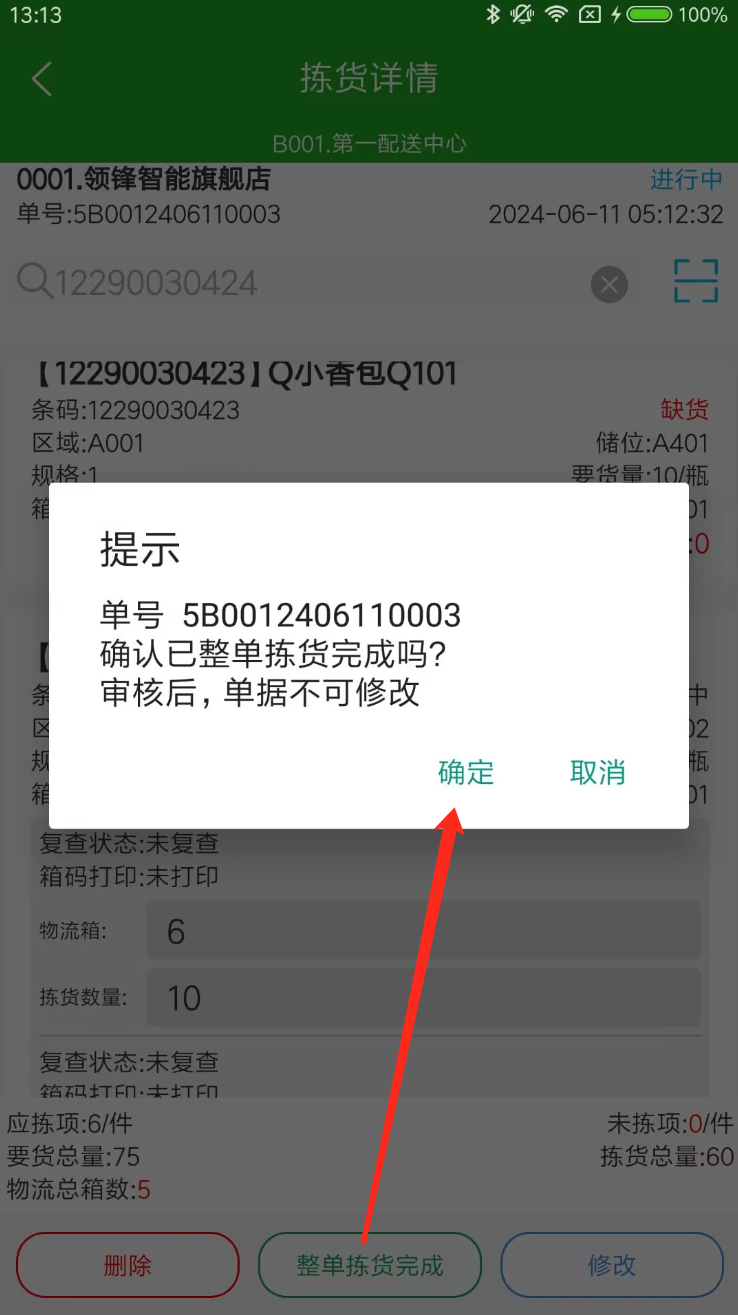Tap 整单拣货完成 button
Screen dimensions: 738x1315
coord(370,1265)
